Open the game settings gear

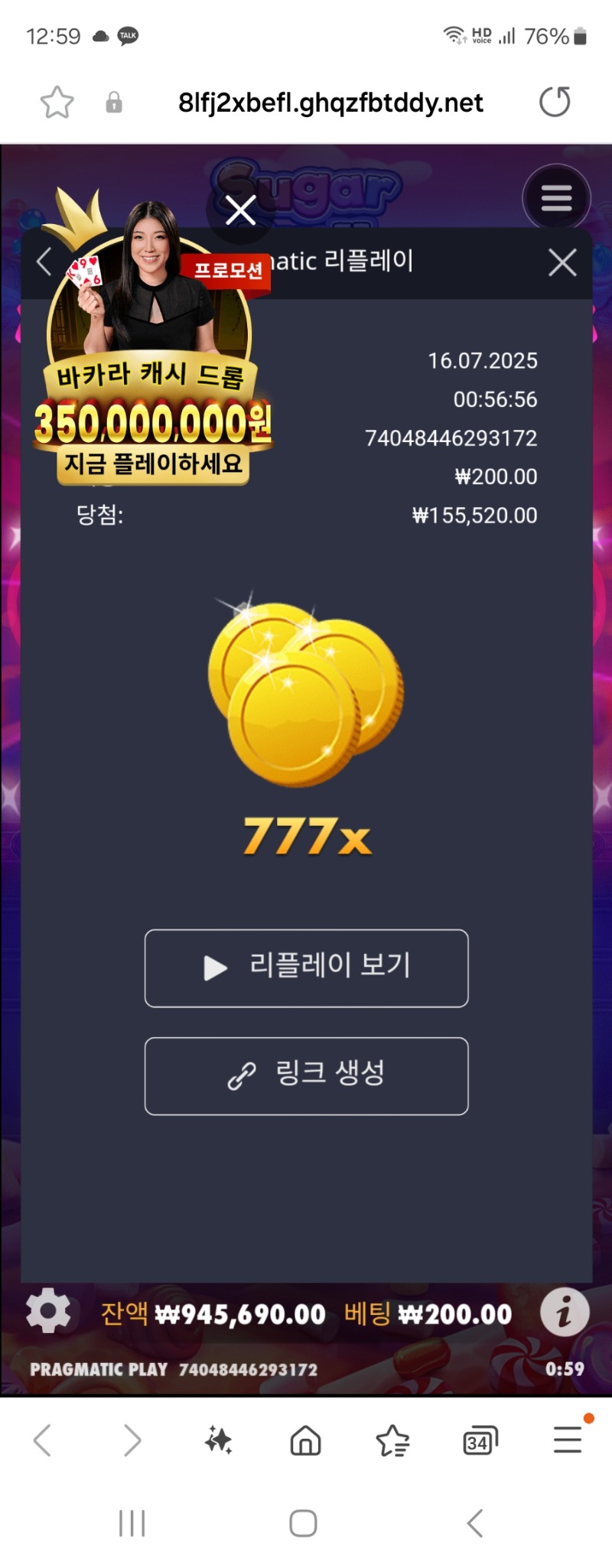tap(48, 1311)
